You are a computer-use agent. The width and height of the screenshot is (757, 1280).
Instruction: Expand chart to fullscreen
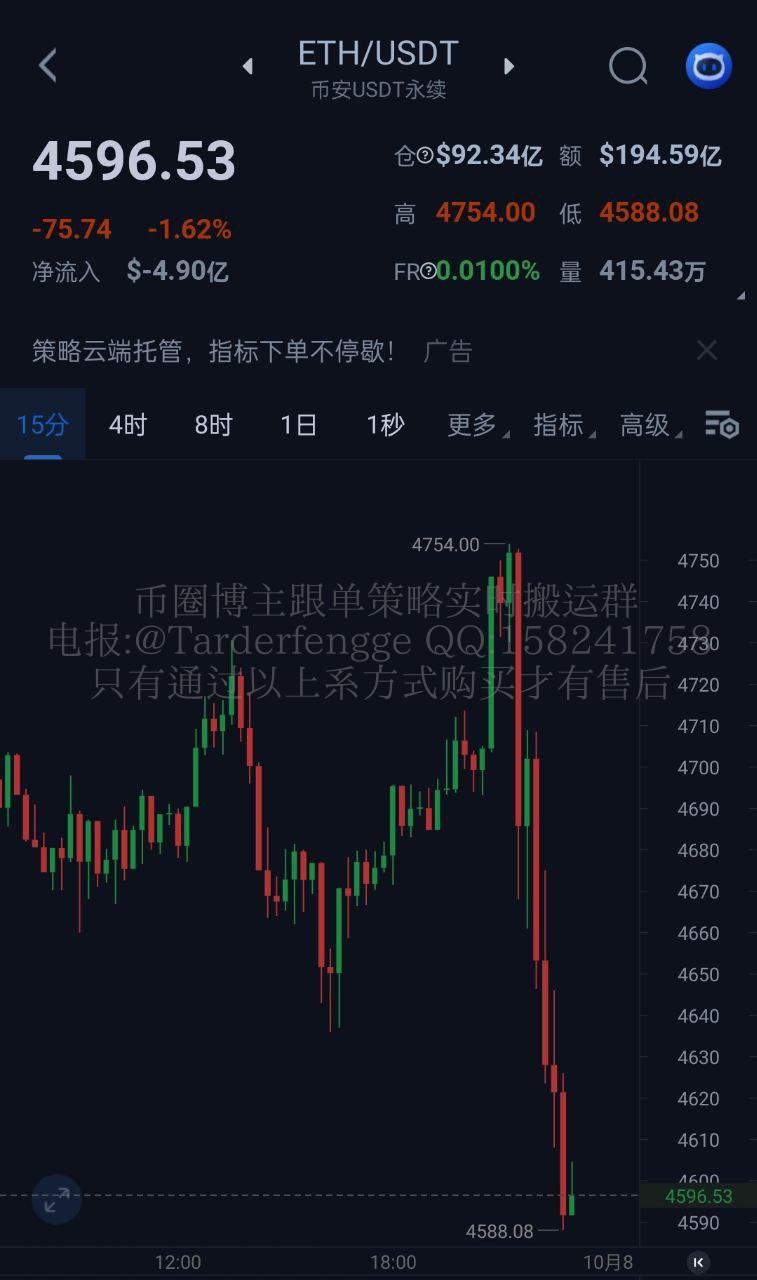point(57,1198)
